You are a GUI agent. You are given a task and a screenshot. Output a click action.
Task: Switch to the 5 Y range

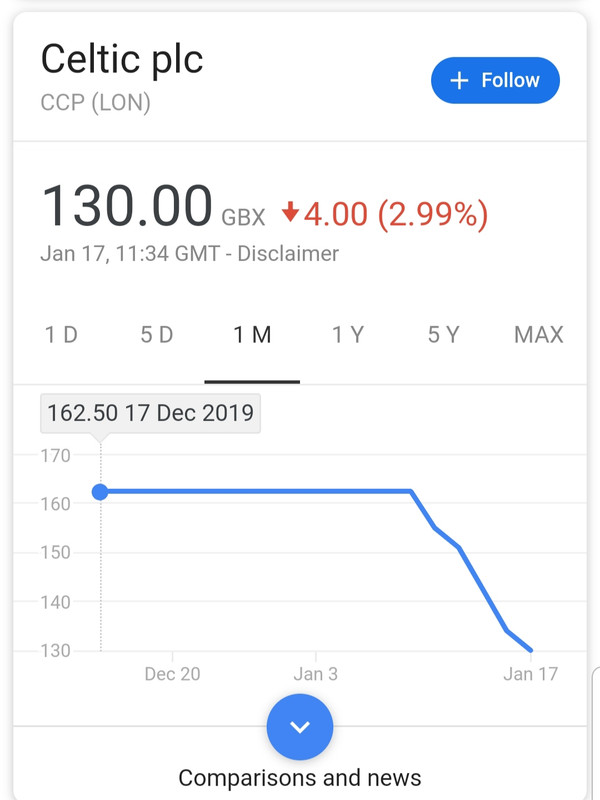443,335
